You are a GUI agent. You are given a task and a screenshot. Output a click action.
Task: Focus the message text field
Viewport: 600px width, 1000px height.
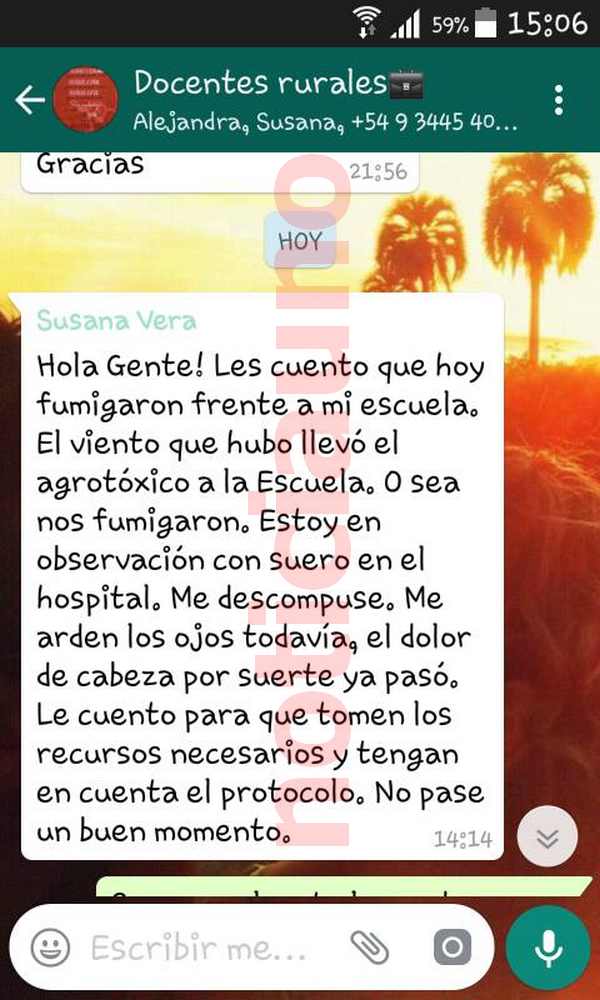point(200,947)
